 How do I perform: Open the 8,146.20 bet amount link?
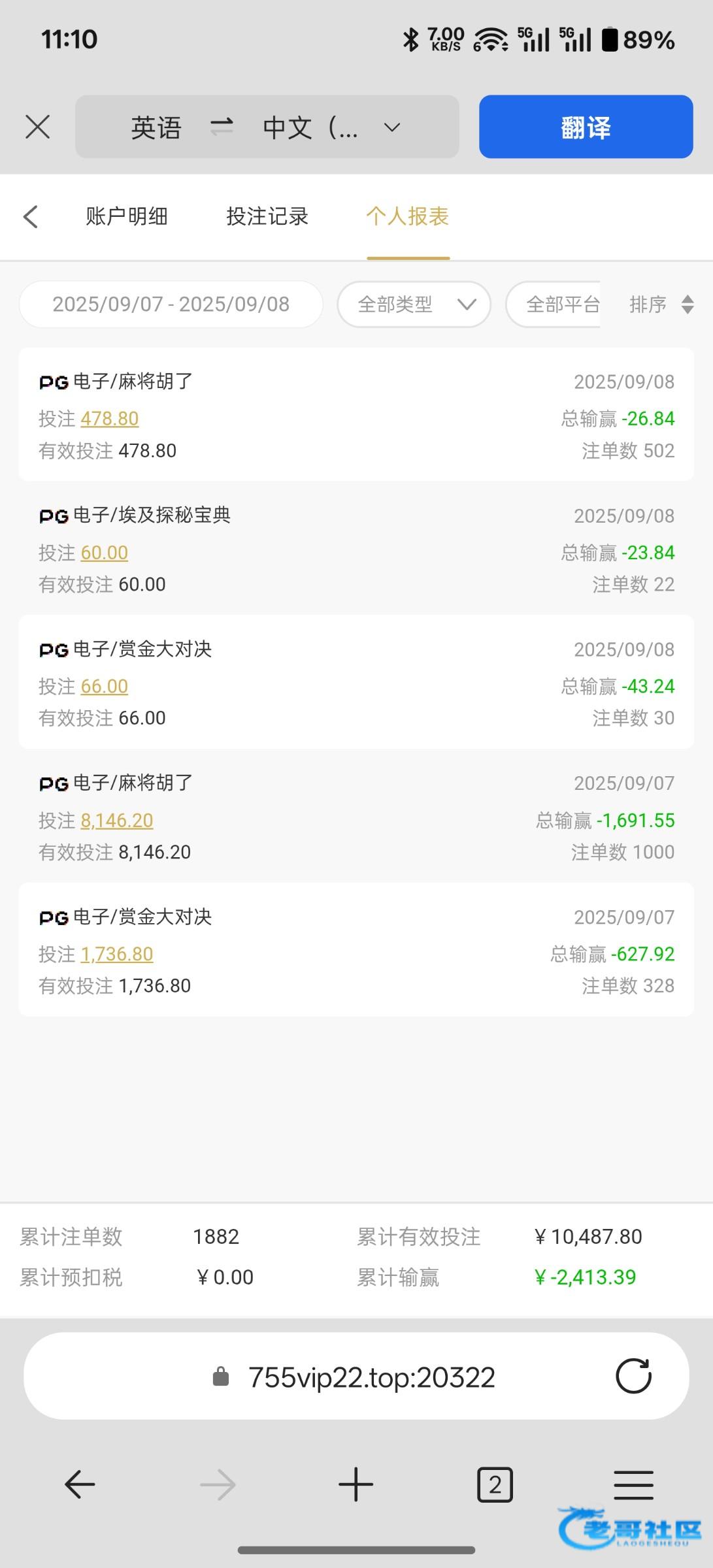click(x=117, y=821)
